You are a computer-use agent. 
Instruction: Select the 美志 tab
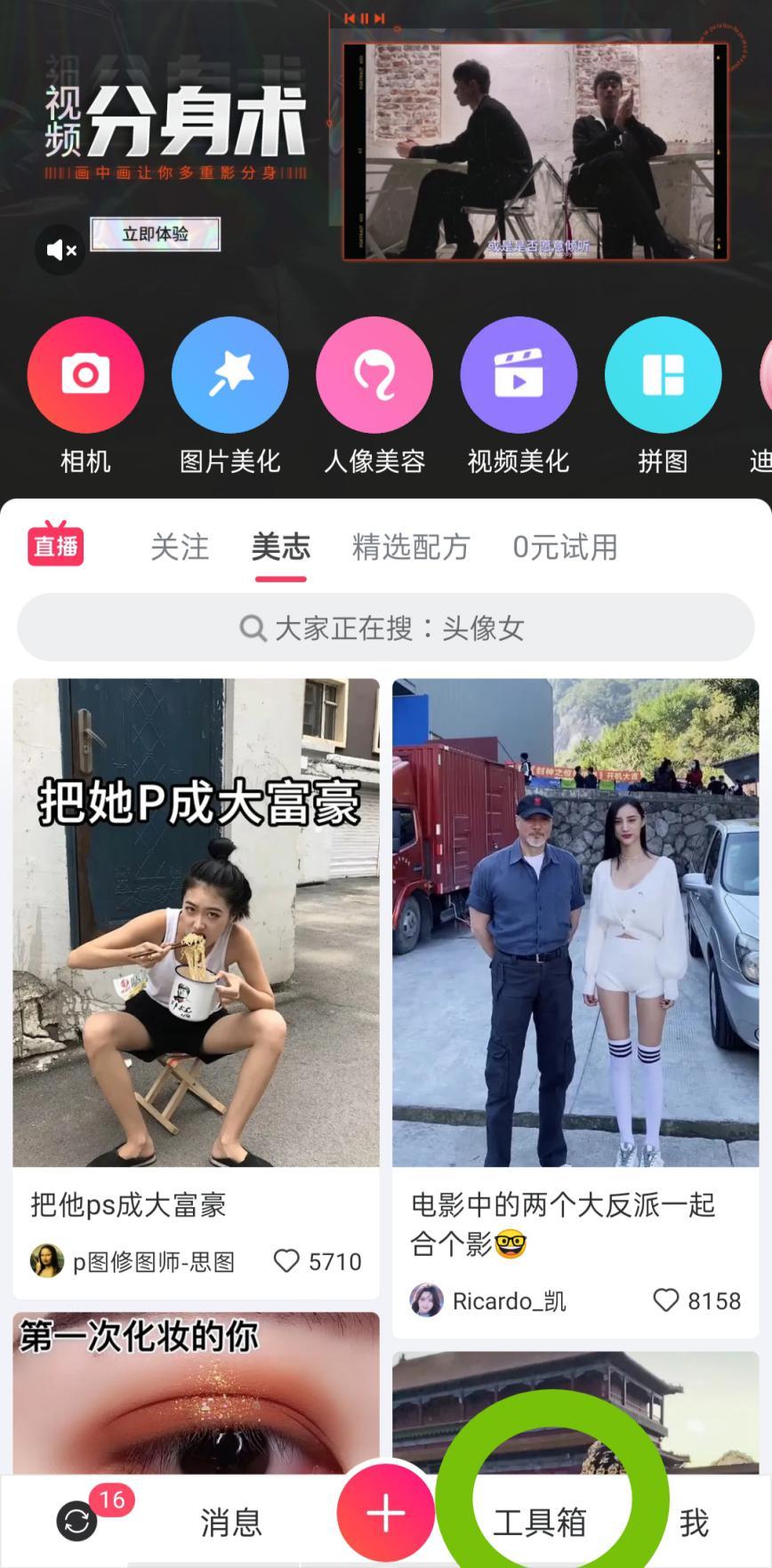(x=281, y=548)
